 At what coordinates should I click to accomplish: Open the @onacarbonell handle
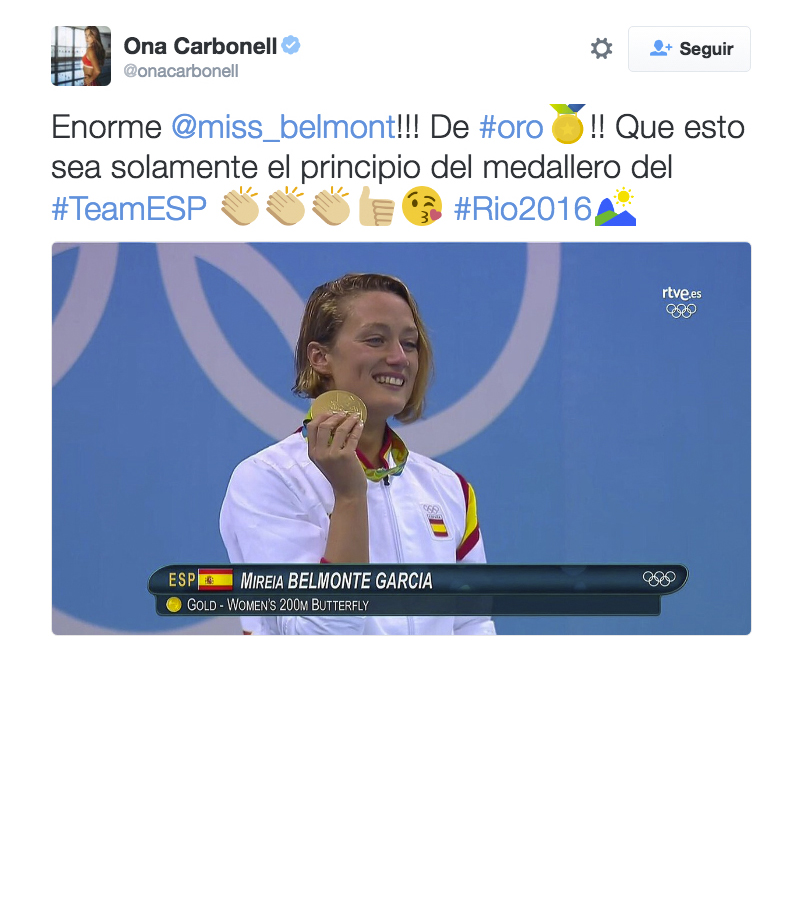point(181,72)
